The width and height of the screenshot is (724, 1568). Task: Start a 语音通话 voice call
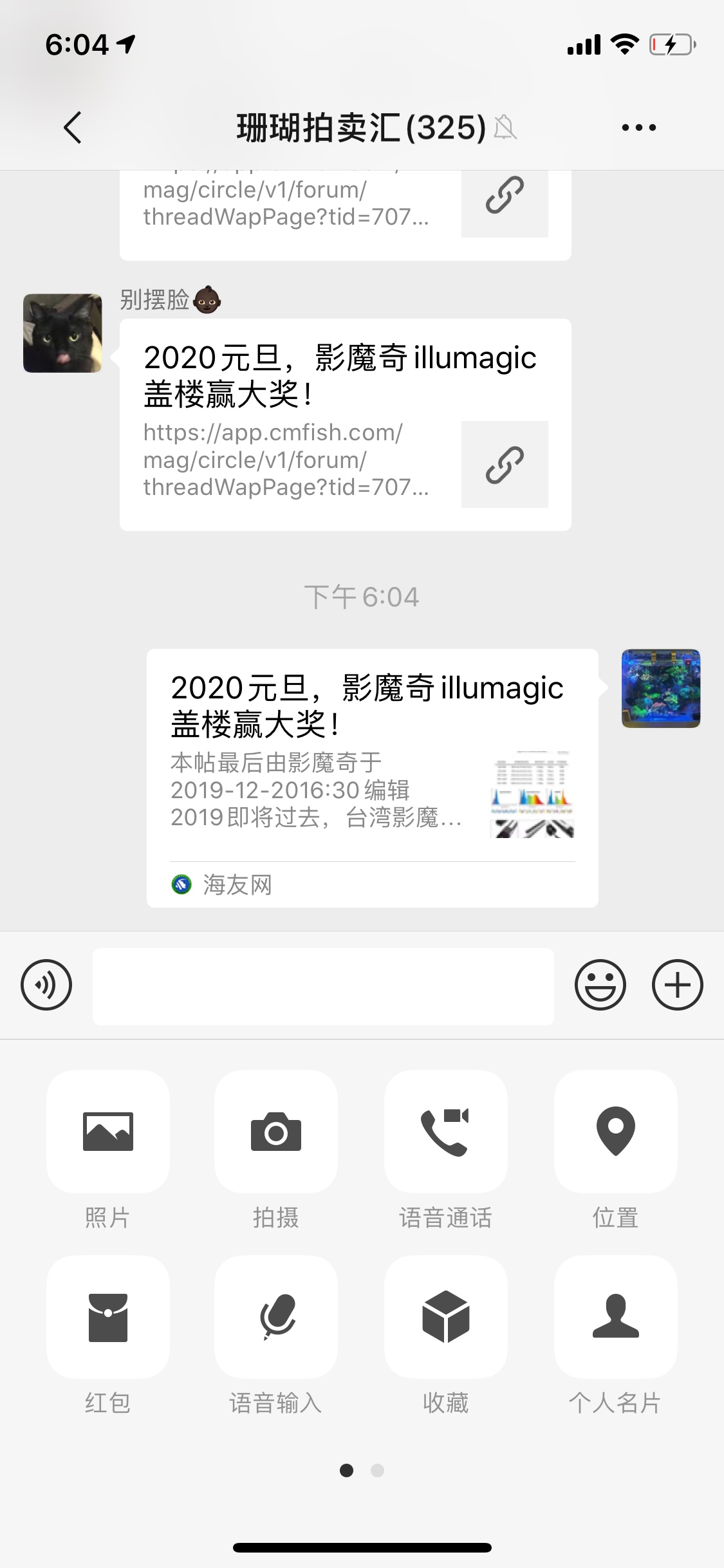point(445,1132)
